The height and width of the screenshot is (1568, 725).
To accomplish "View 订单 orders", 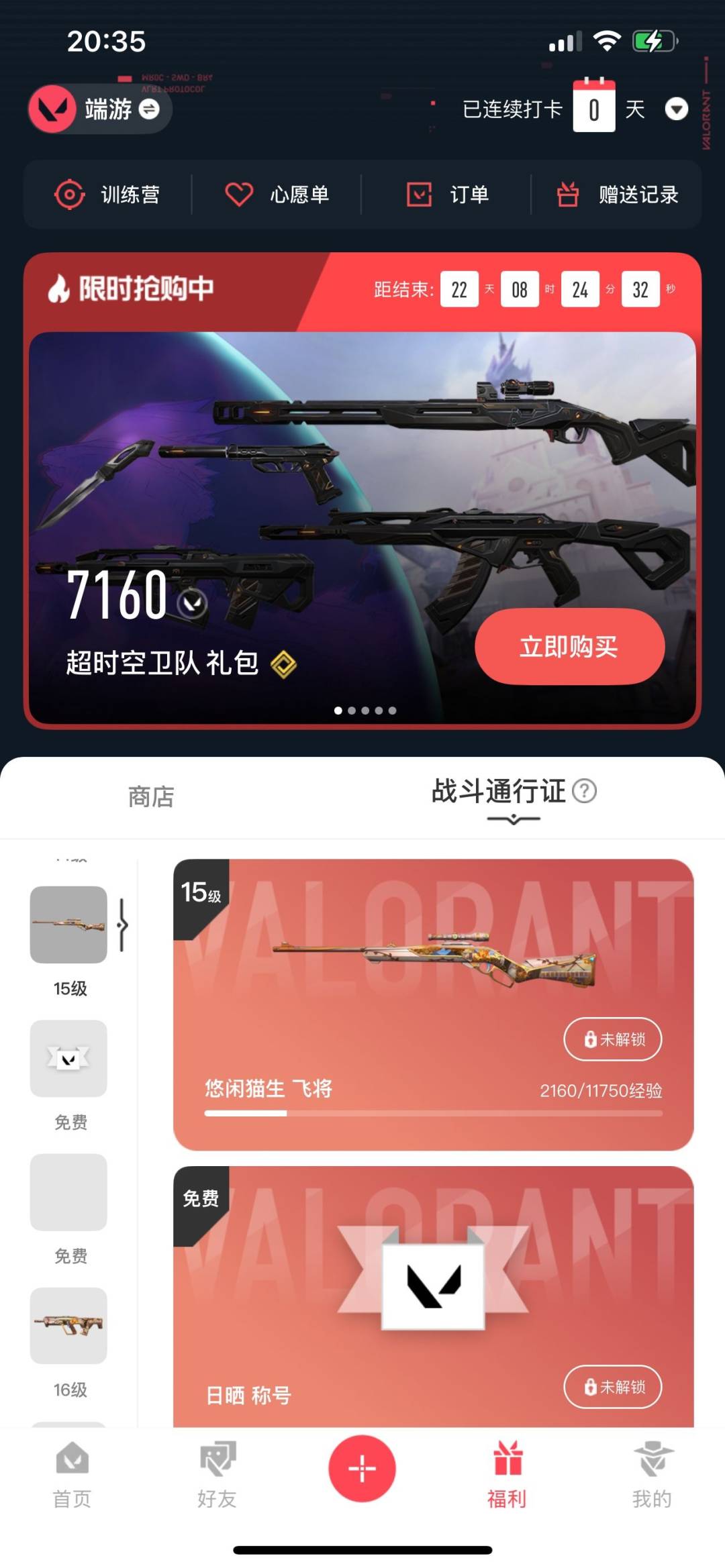I will [447, 195].
